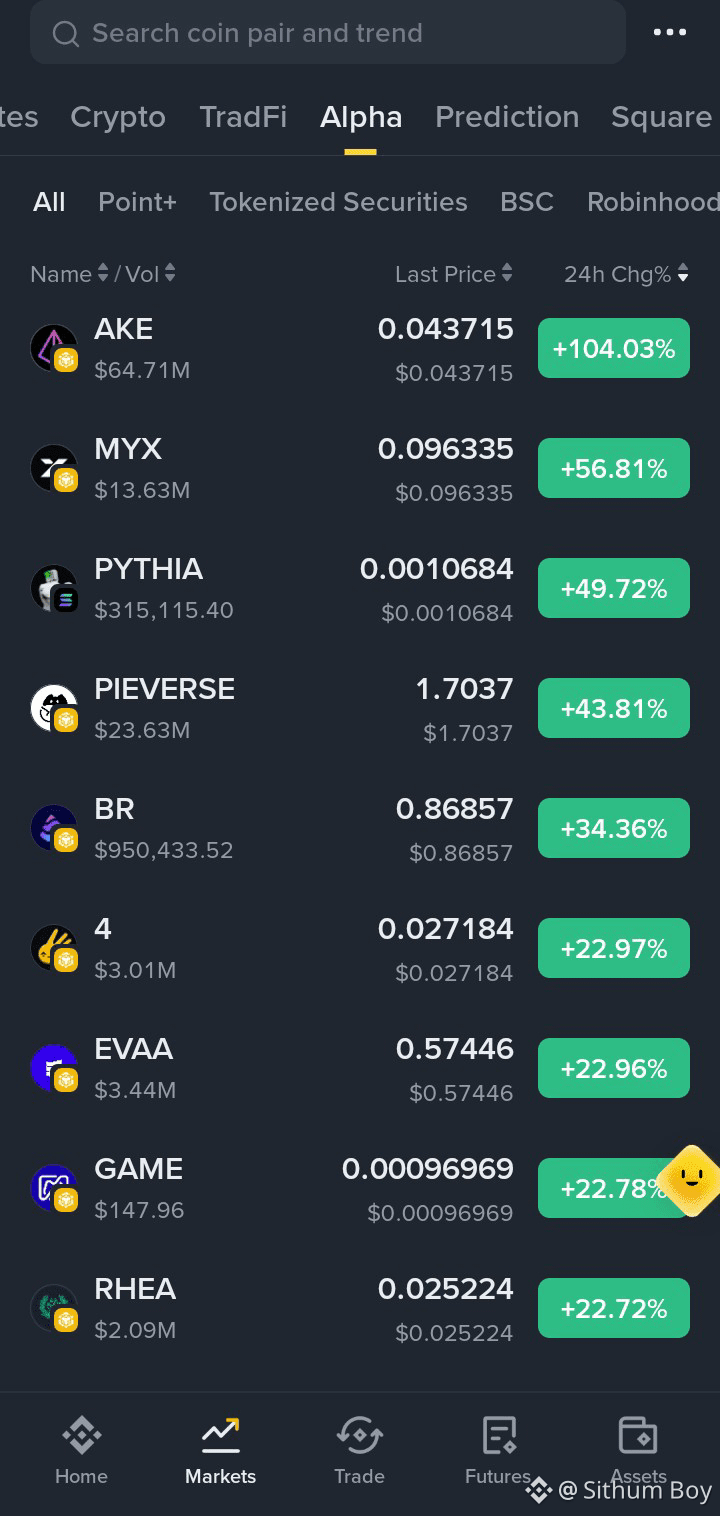Tap the floating yellow smiley assistant icon
The width and height of the screenshot is (720, 1516).
pyautogui.click(x=690, y=1181)
